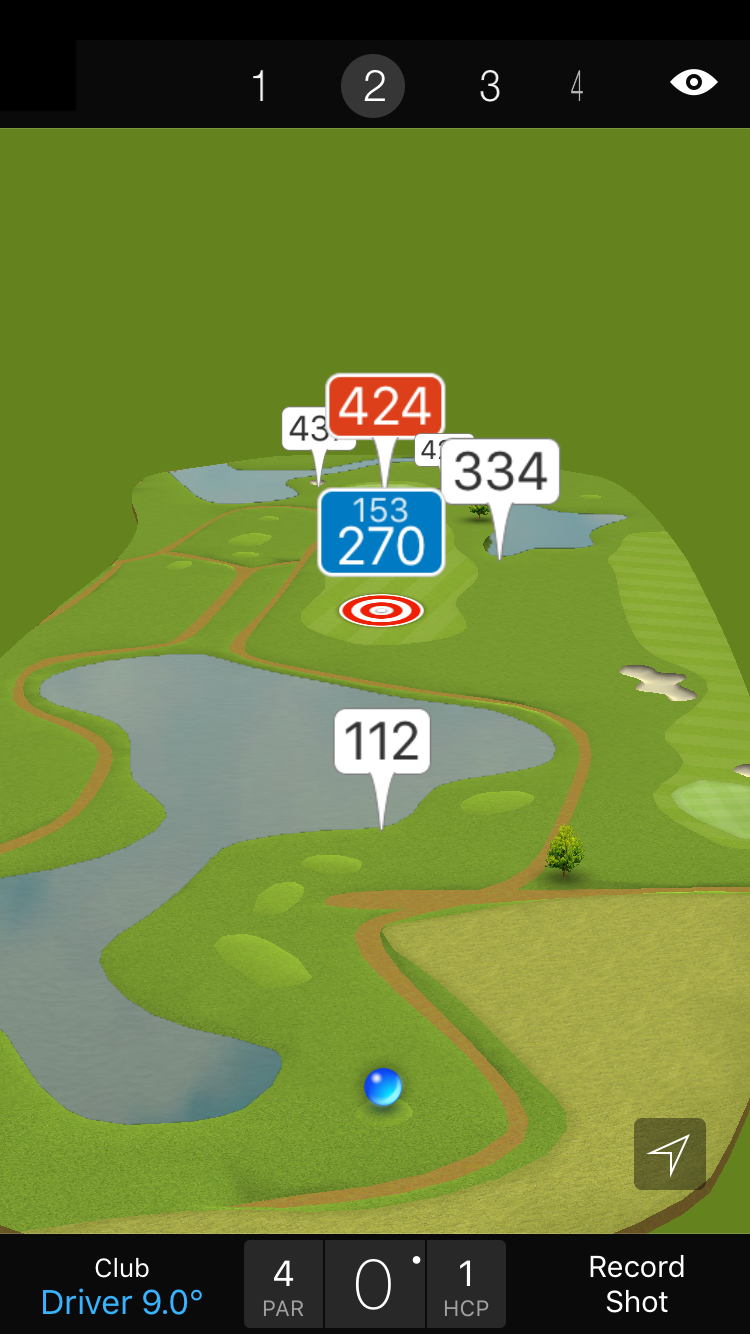Open score entry showing 0

(374, 1285)
